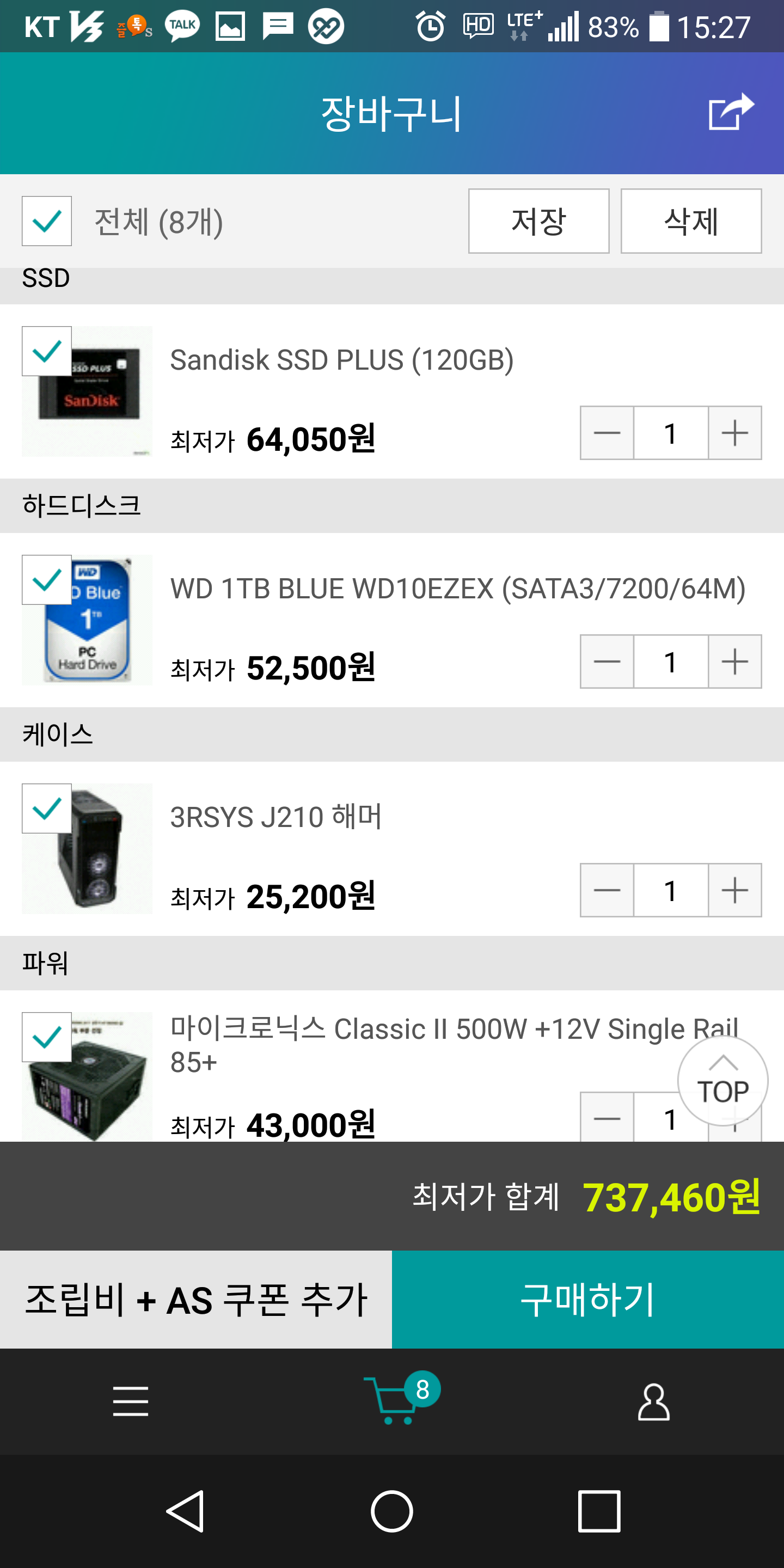Decrease WD 1TB BLUE quantity
This screenshot has height=1568, width=784.
[607, 661]
